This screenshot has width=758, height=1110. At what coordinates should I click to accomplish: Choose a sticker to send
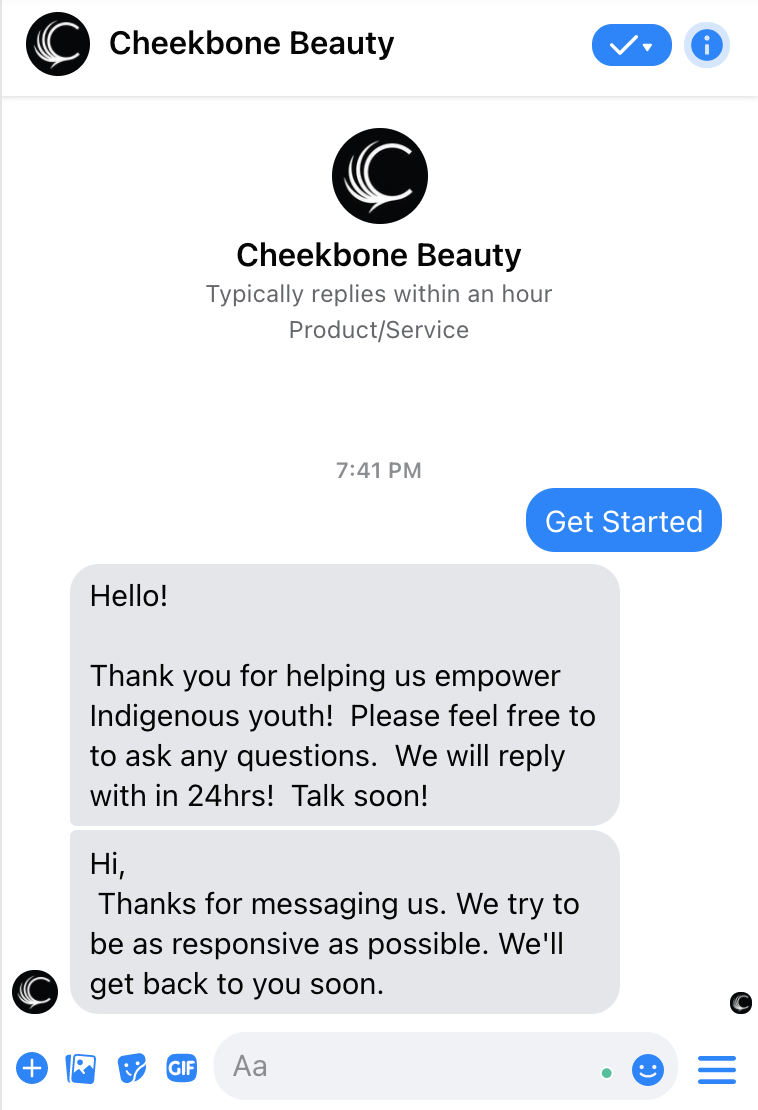pos(131,1068)
